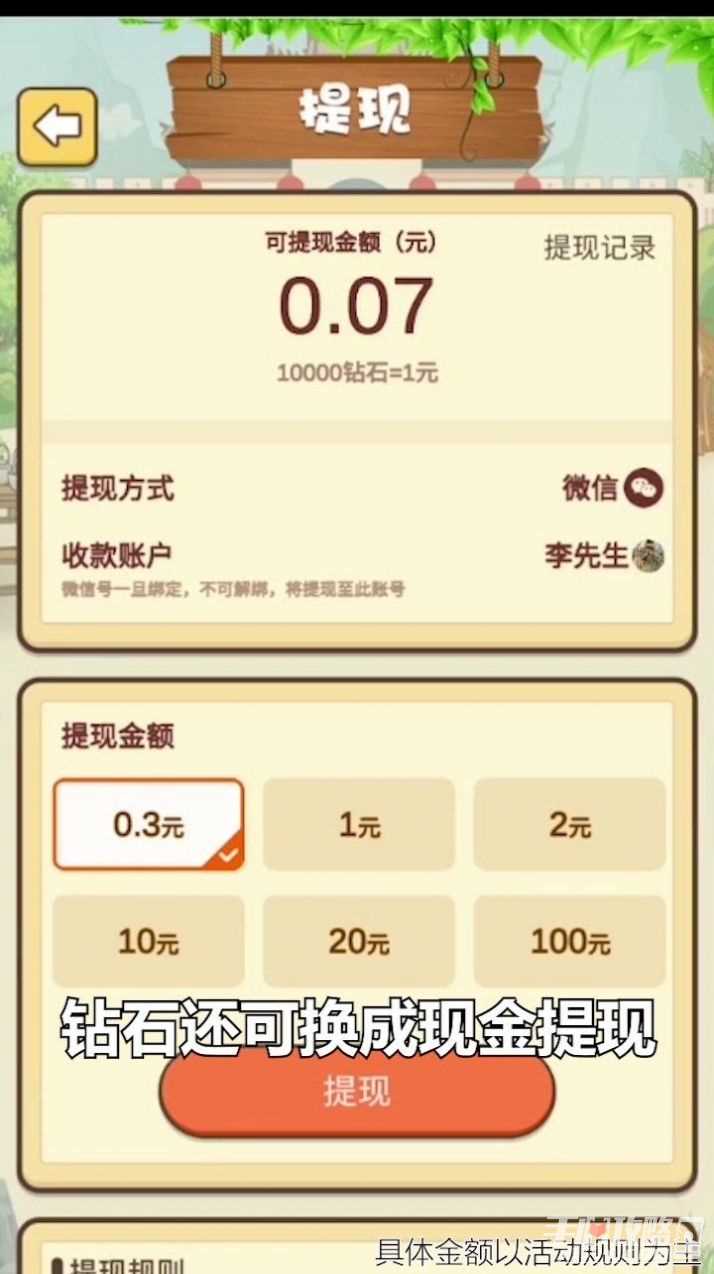Viewport: 714px width, 1274px height.
Task: Choose the 20元 withdrawal option
Action: click(358, 941)
